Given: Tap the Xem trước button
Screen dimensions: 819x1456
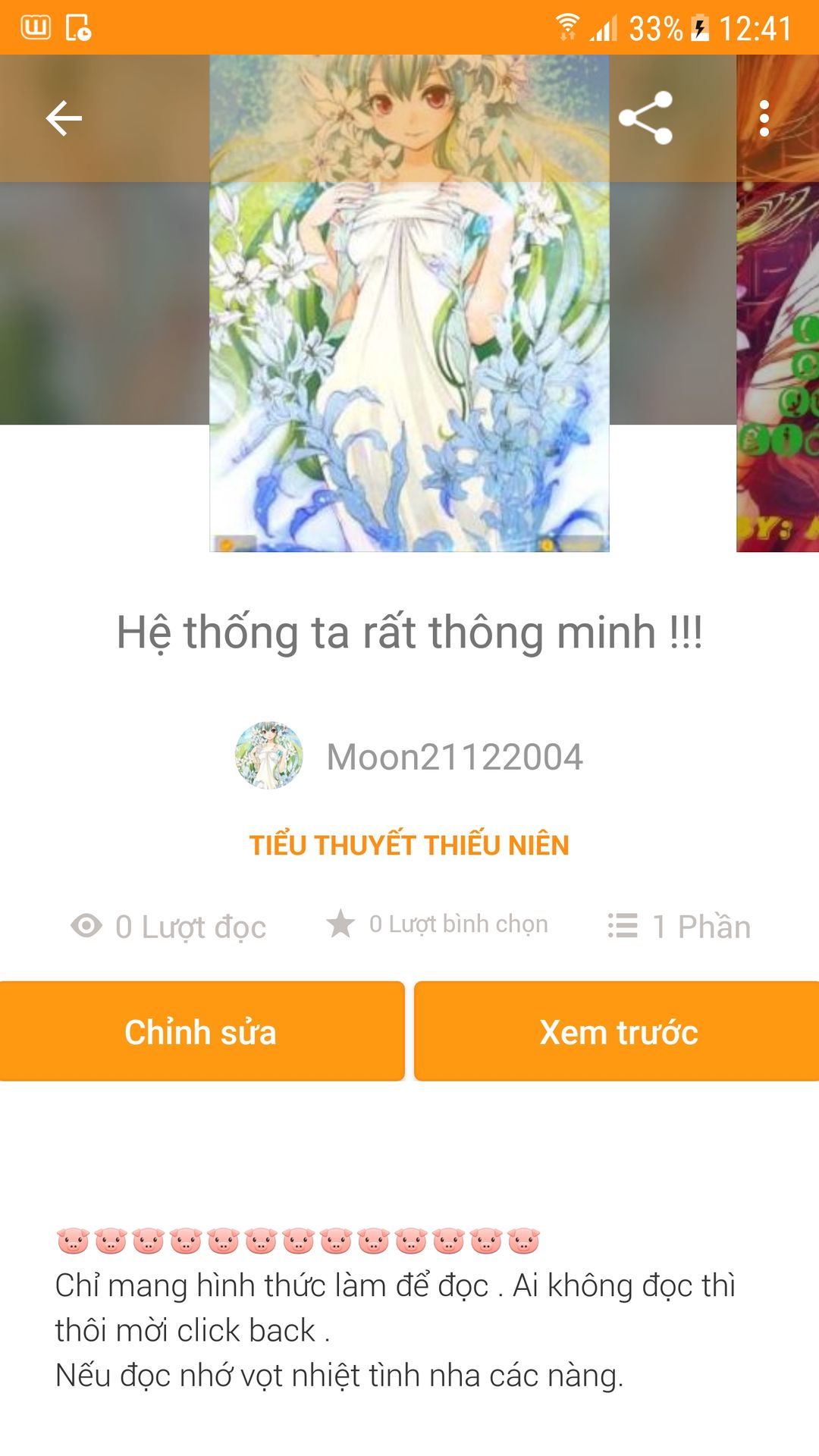Looking at the screenshot, I should click(617, 1031).
